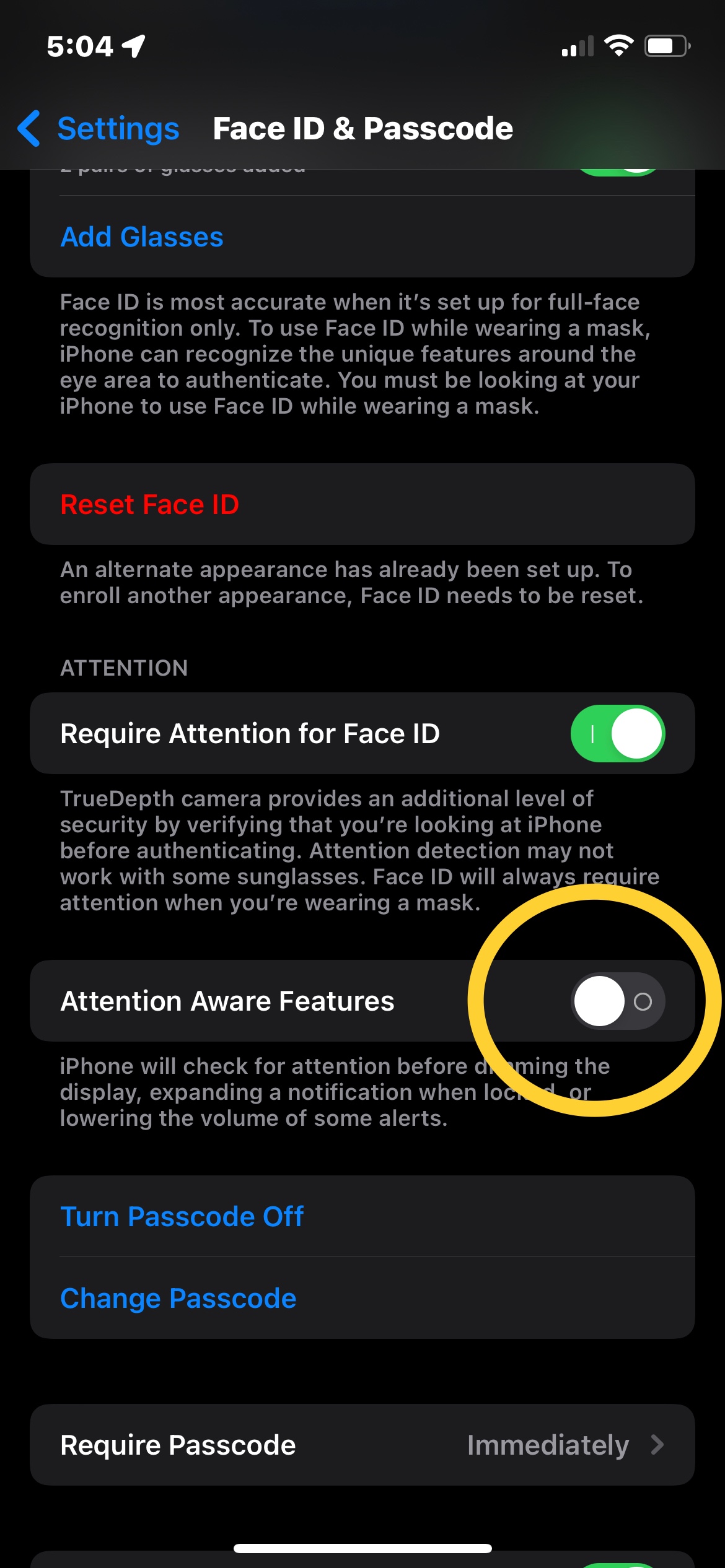This screenshot has width=725, height=1568.
Task: Open Change Passcode
Action: click(178, 1299)
